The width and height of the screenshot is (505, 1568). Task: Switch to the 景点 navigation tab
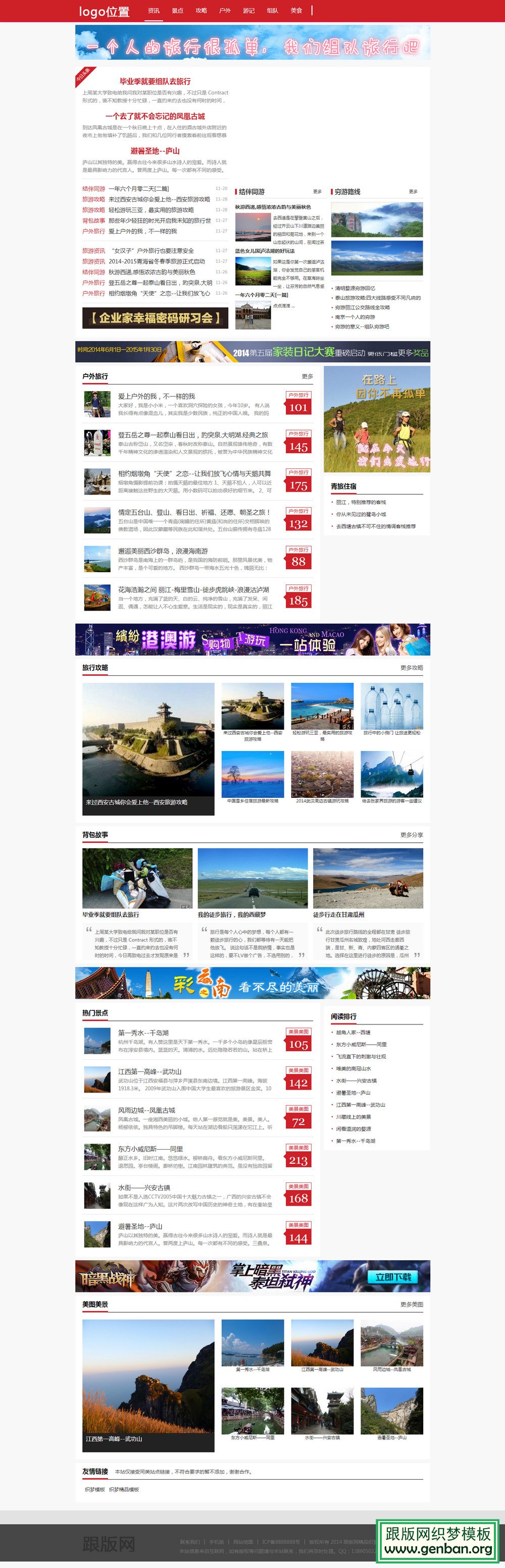(x=177, y=11)
